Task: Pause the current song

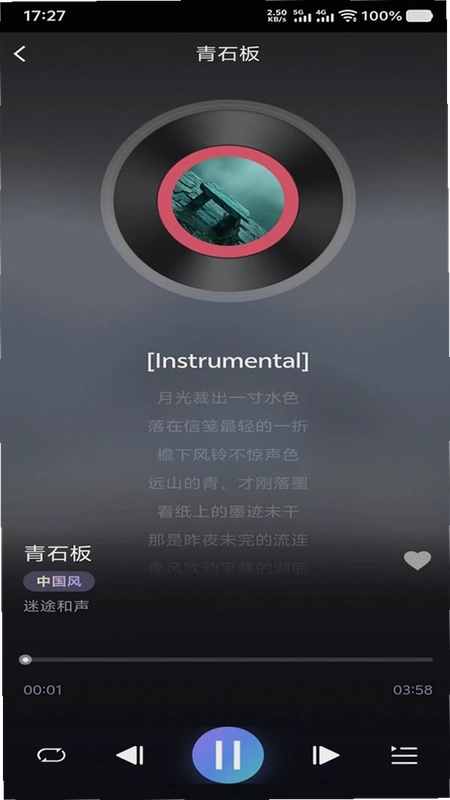Action: 228,755
